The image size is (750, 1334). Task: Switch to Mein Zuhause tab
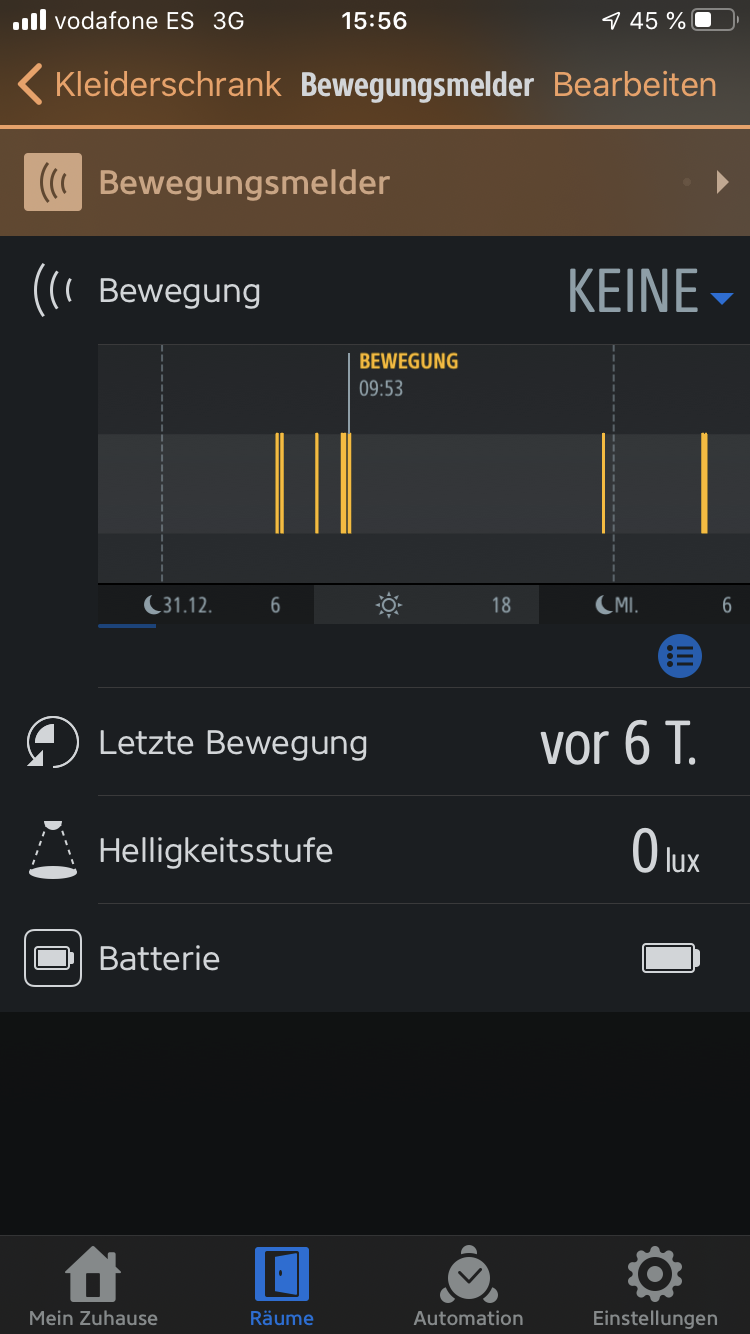pyautogui.click(x=93, y=1286)
